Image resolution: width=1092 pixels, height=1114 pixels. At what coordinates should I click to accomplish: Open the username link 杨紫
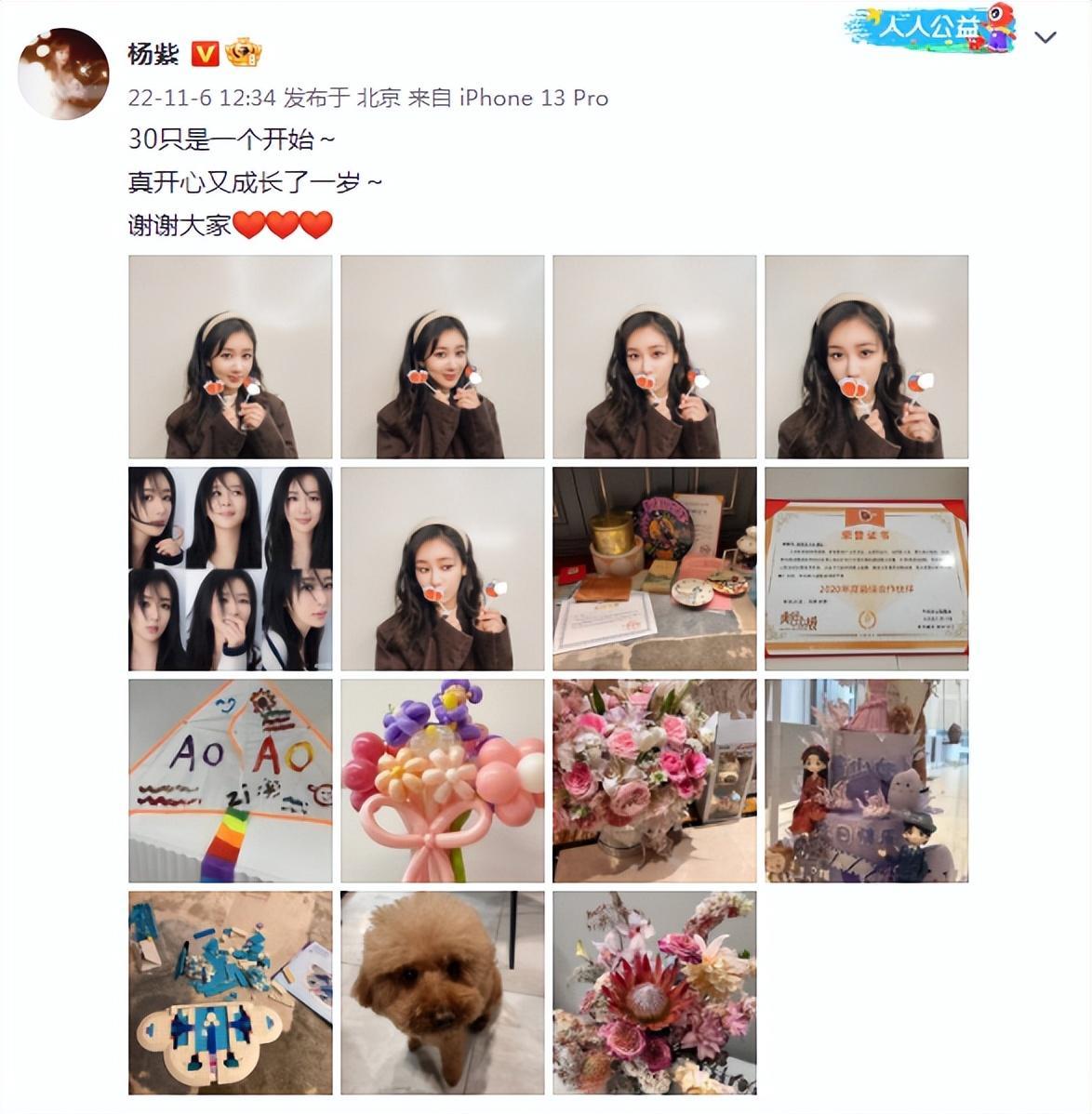[152, 54]
